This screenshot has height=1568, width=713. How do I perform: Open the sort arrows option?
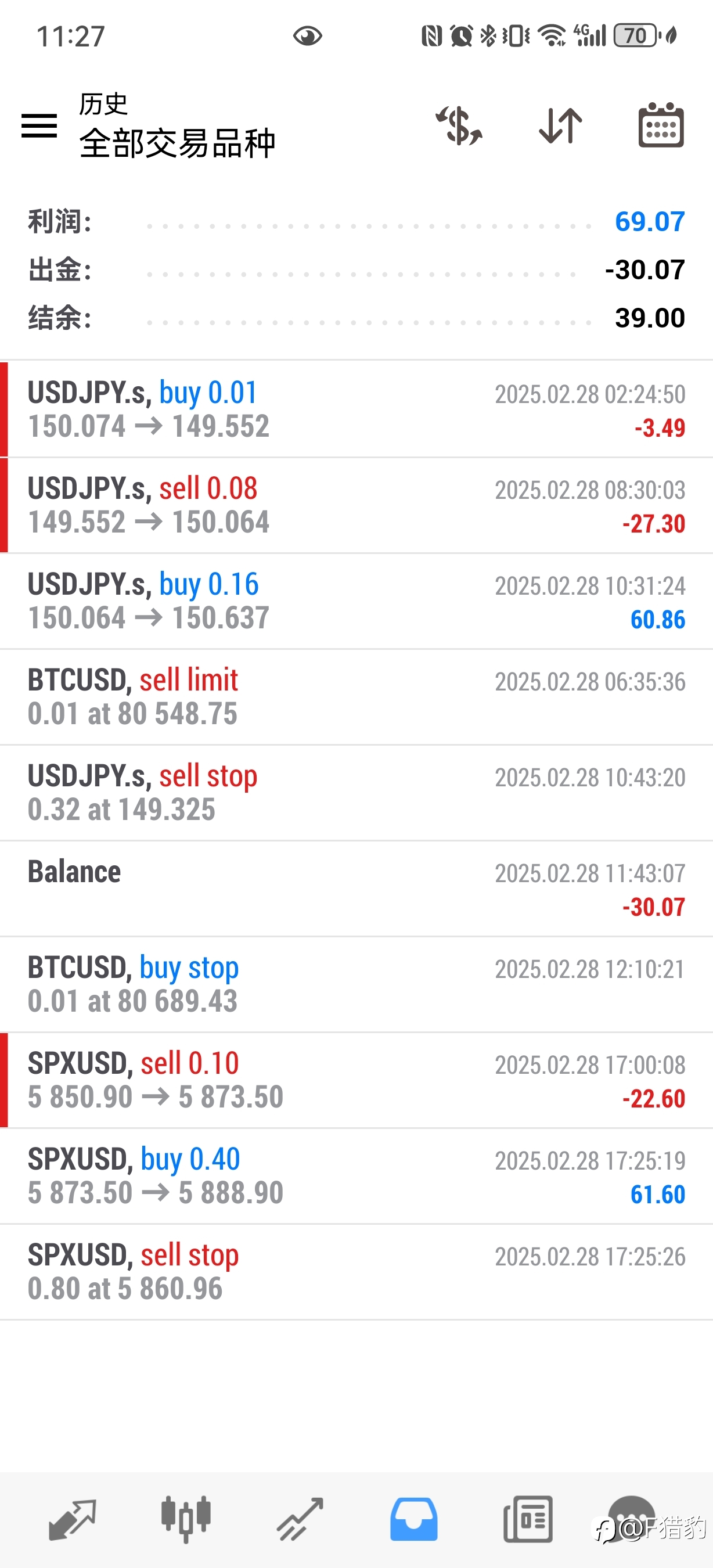coord(560,125)
